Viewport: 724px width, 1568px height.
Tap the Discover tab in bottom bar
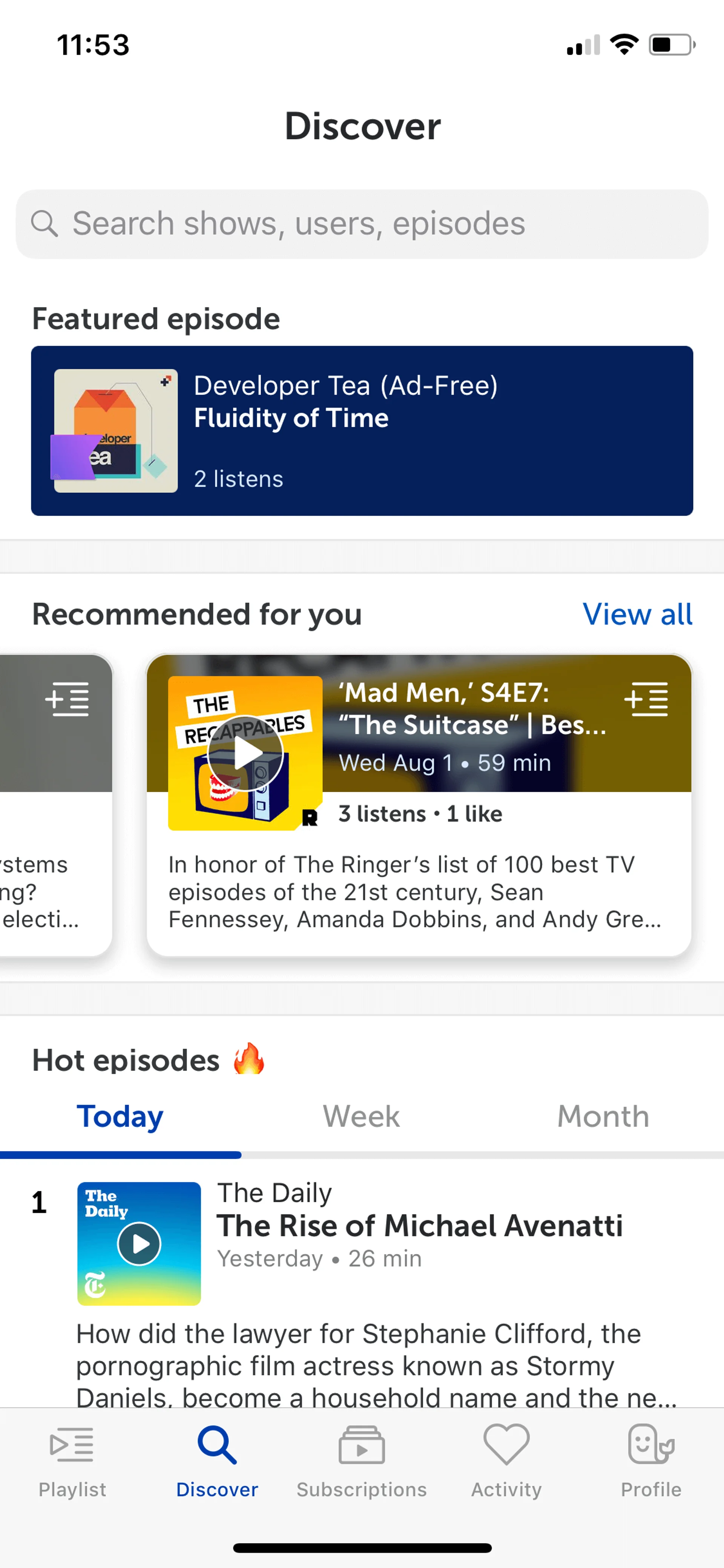(217, 1461)
